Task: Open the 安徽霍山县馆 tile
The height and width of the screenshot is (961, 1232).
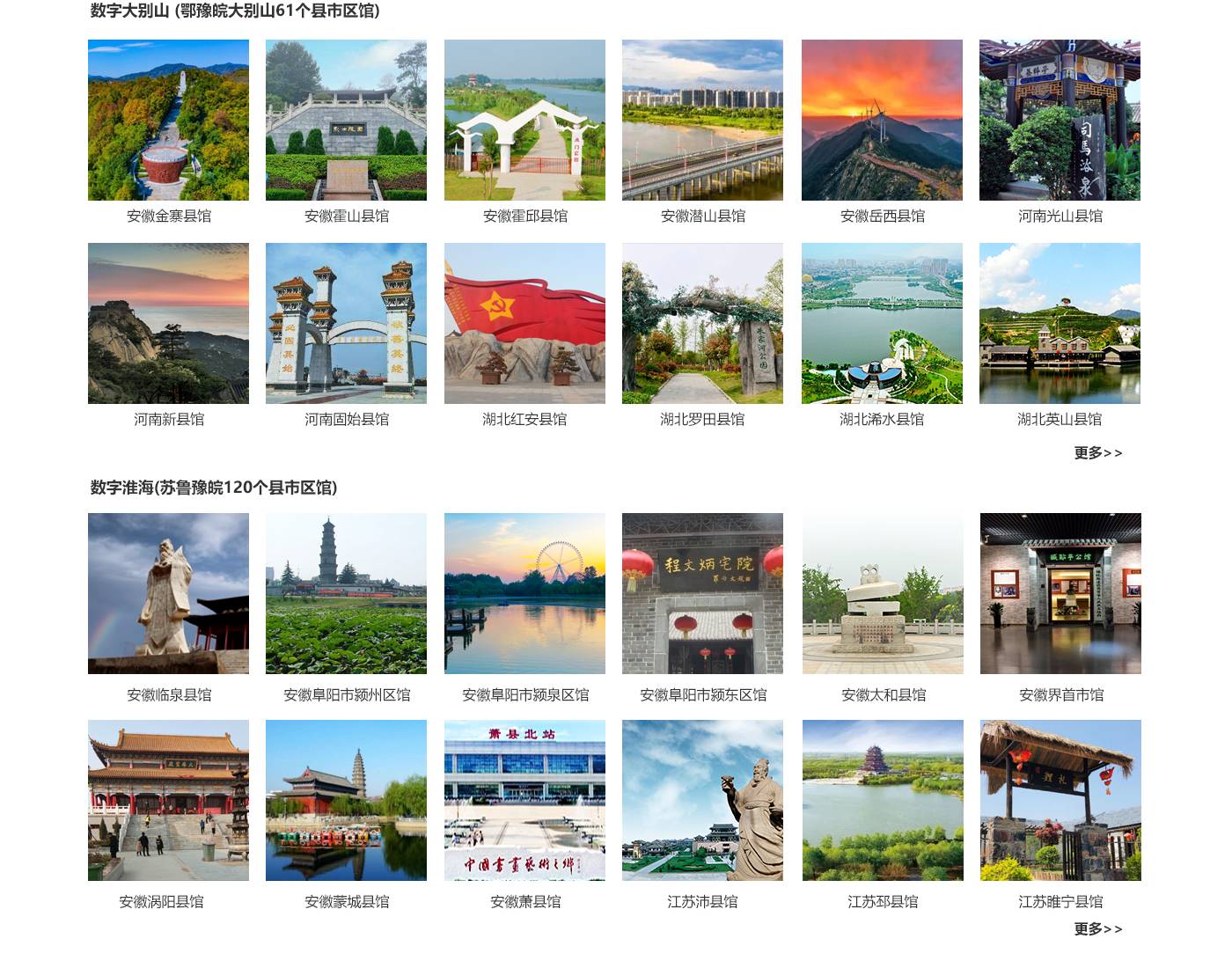Action: pyautogui.click(x=346, y=121)
